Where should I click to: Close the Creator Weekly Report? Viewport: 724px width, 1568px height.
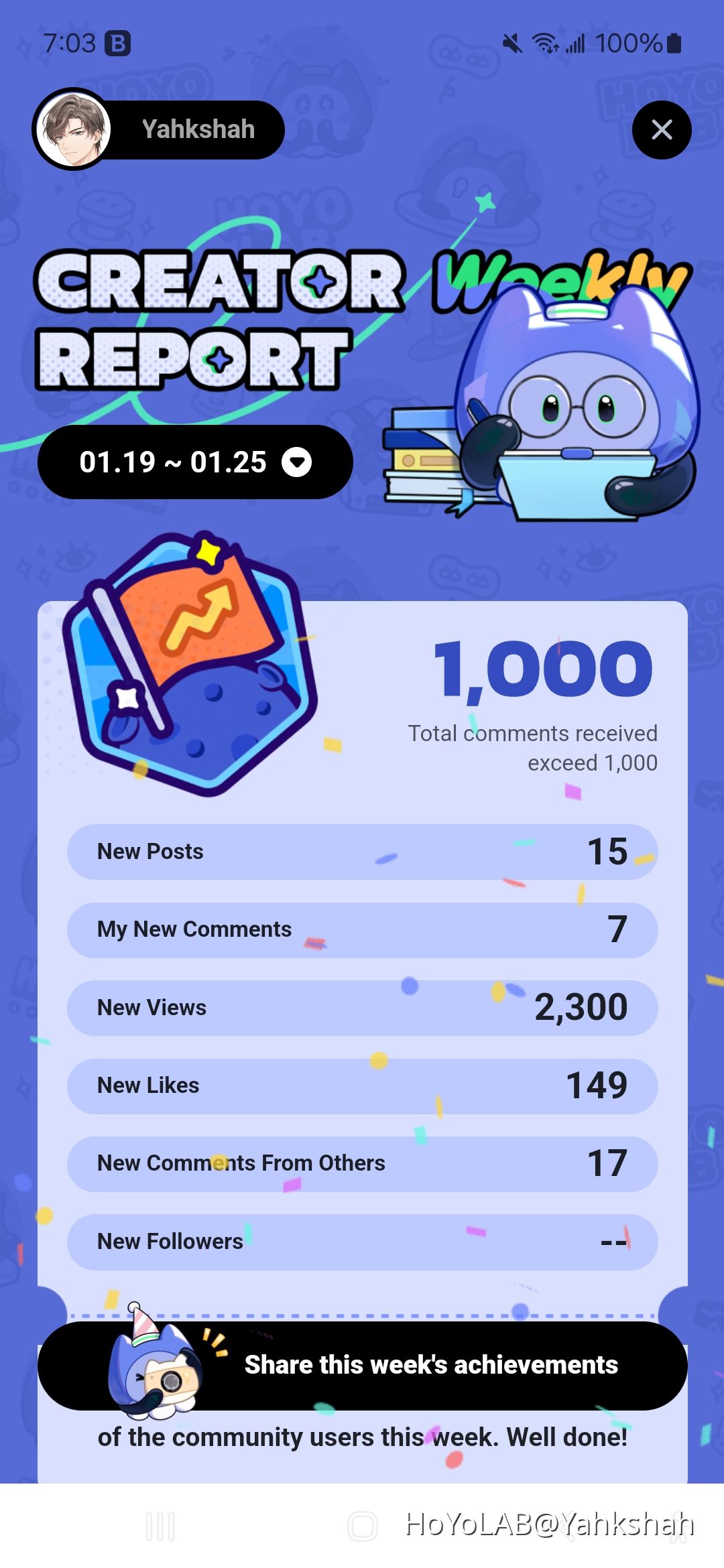point(662,130)
